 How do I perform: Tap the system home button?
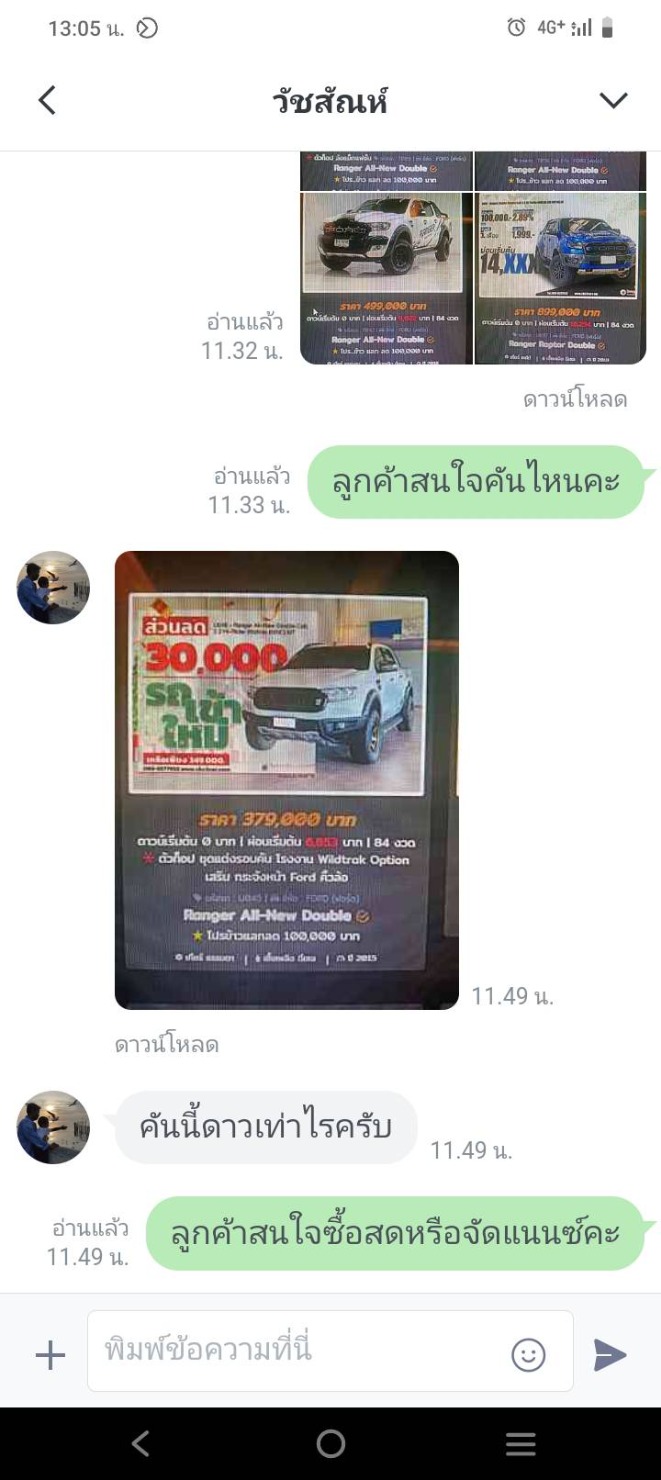point(330,1443)
